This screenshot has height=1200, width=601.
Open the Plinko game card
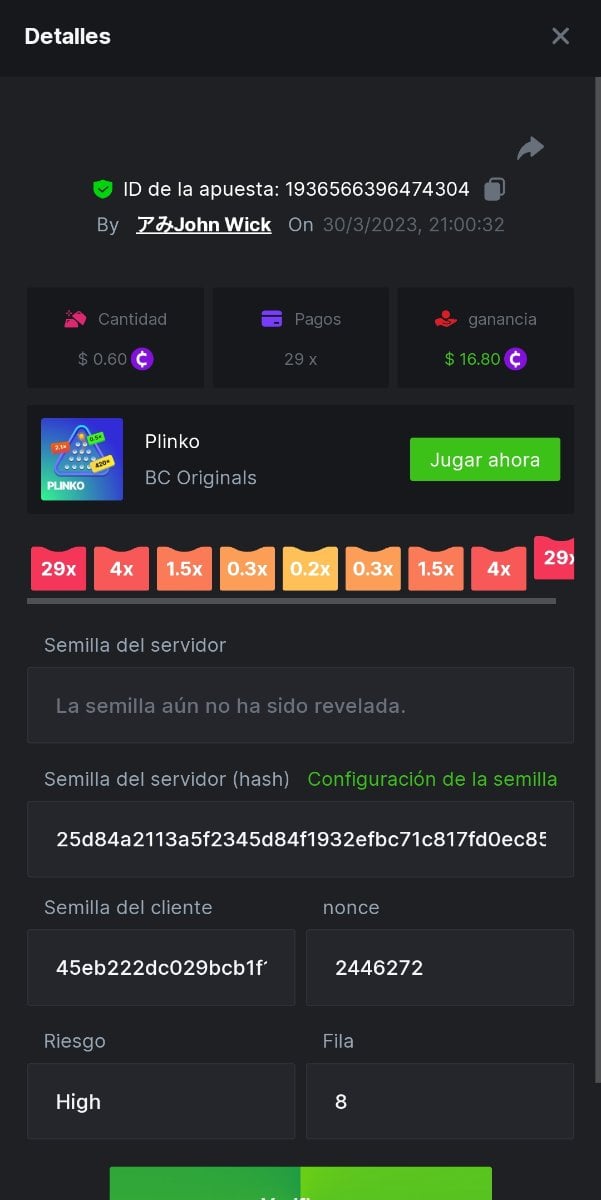click(82, 460)
